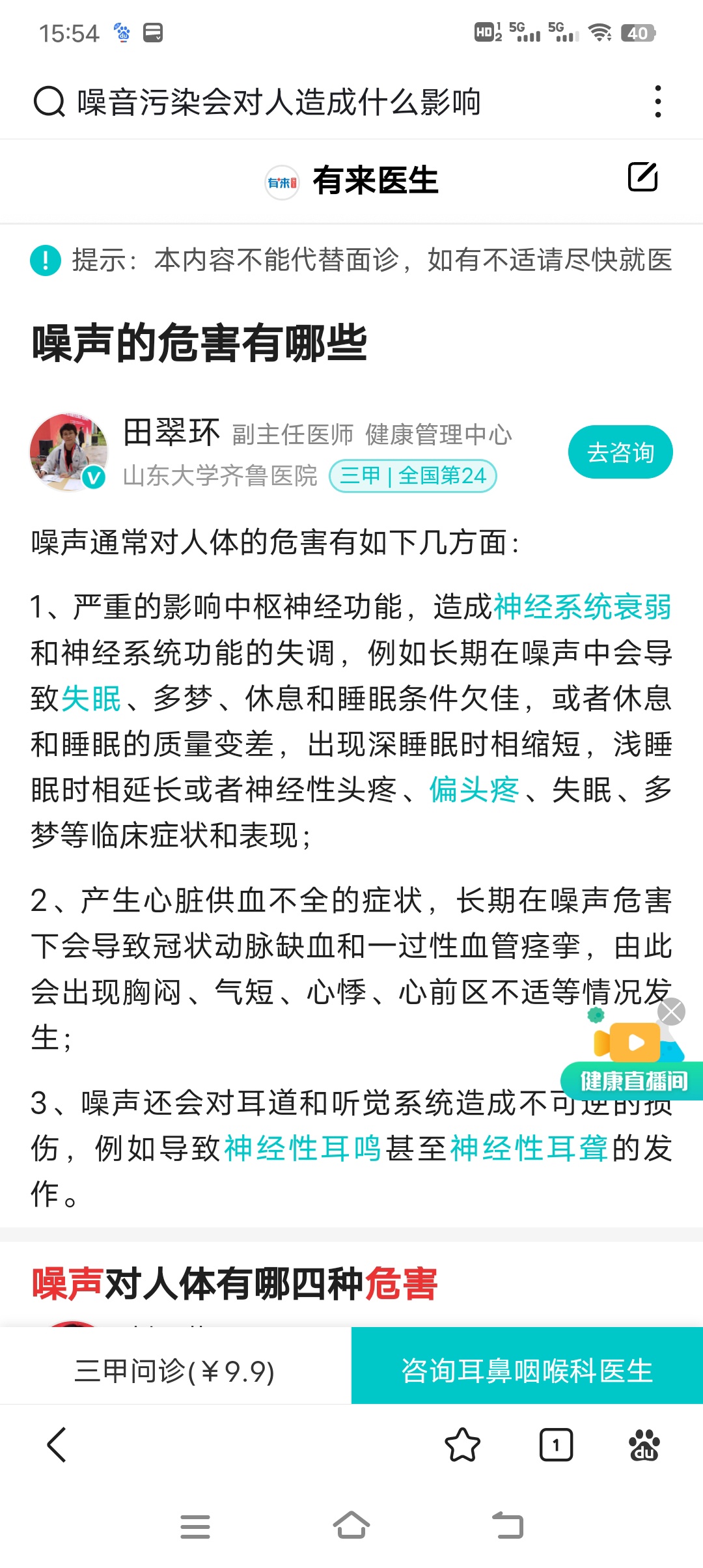The width and height of the screenshot is (703, 1568).
Task: Dismiss the 健康直播间 floating widget
Action: pyautogui.click(x=671, y=1012)
